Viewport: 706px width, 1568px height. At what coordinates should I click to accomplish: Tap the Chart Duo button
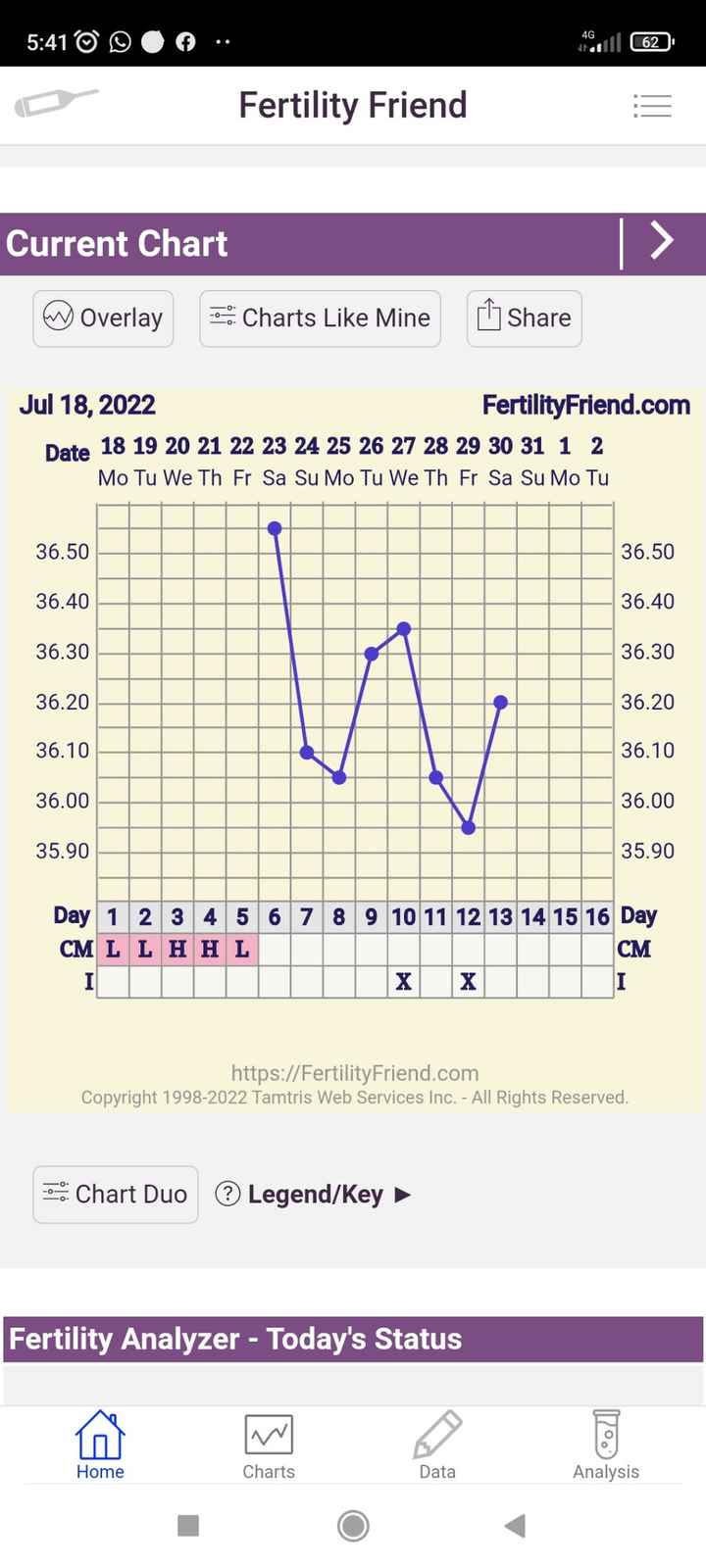click(116, 1194)
